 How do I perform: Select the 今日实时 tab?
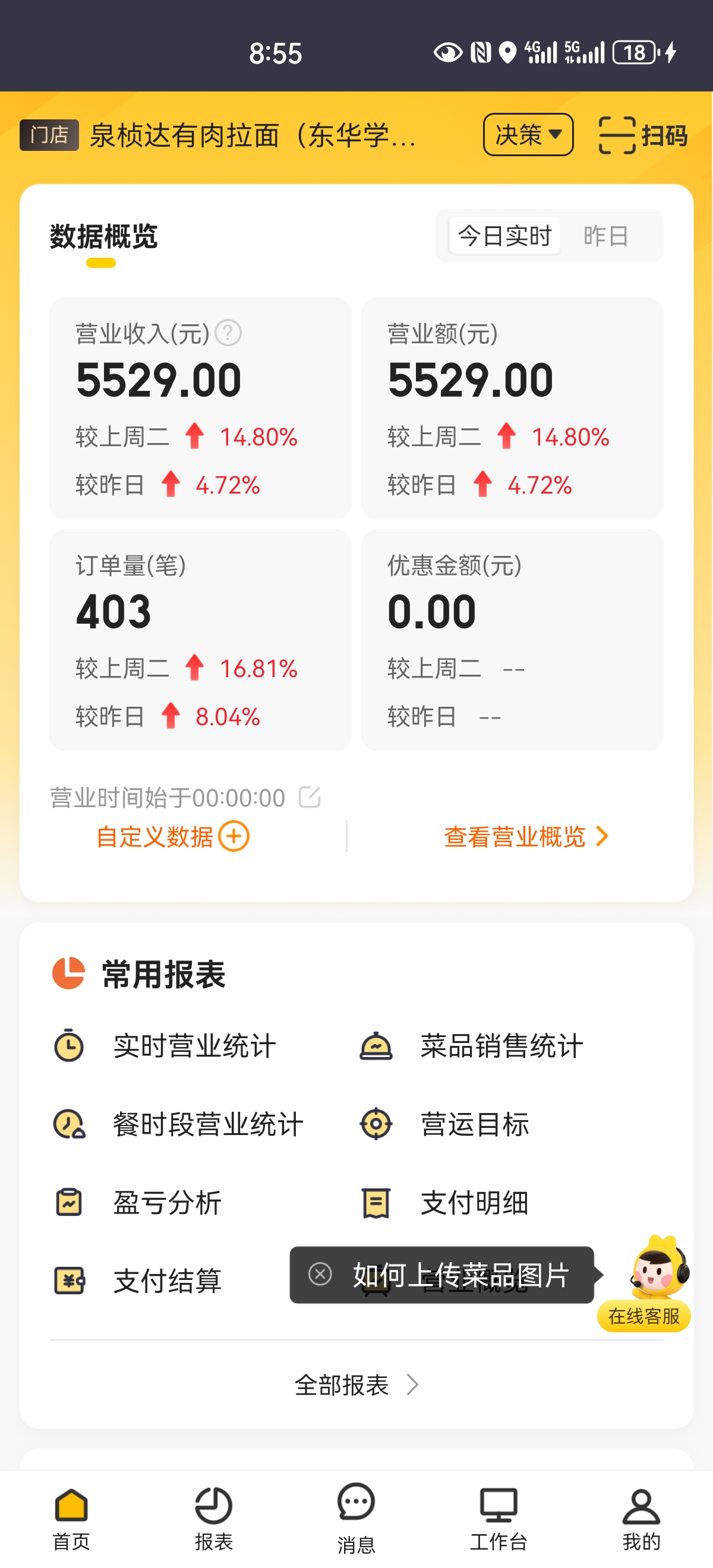pyautogui.click(x=504, y=236)
